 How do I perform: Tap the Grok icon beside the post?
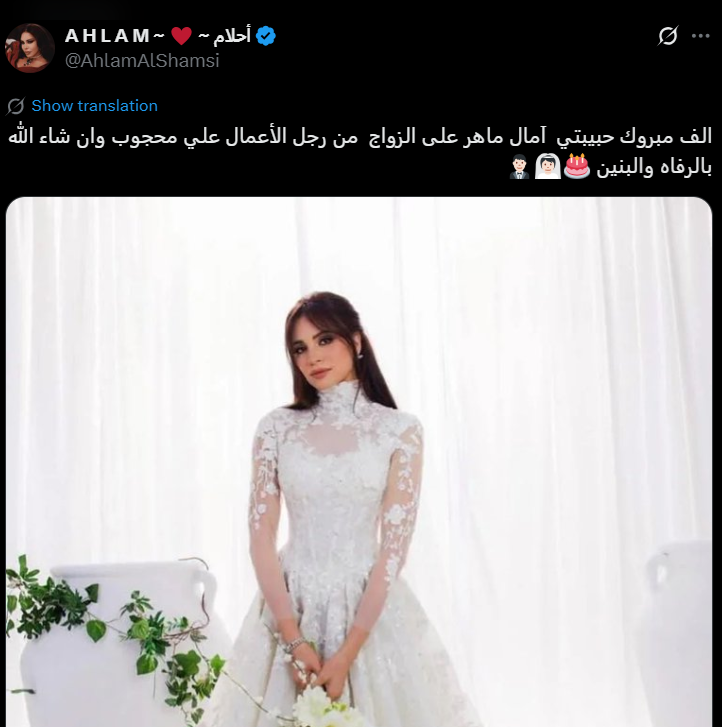[668, 36]
